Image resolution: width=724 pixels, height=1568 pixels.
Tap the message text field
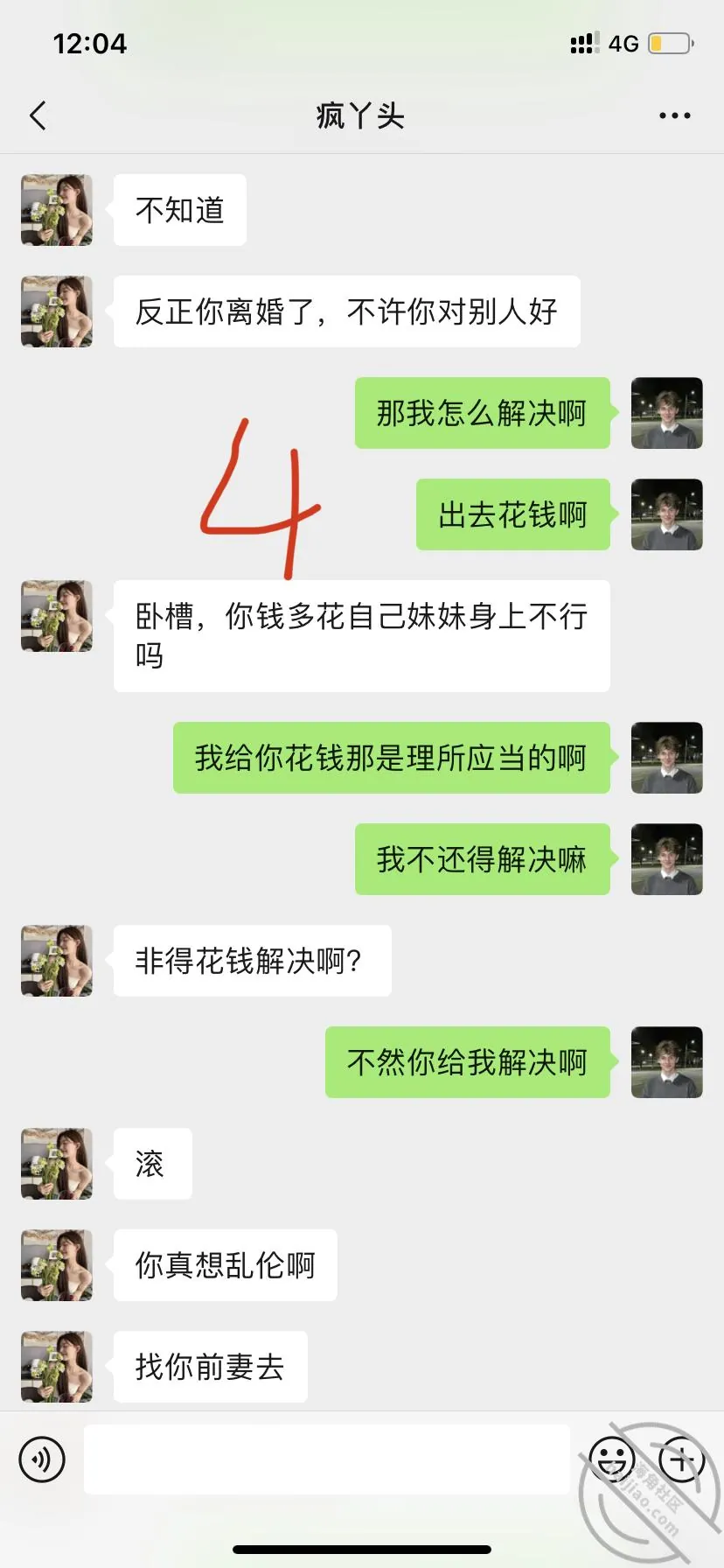[x=326, y=1459]
